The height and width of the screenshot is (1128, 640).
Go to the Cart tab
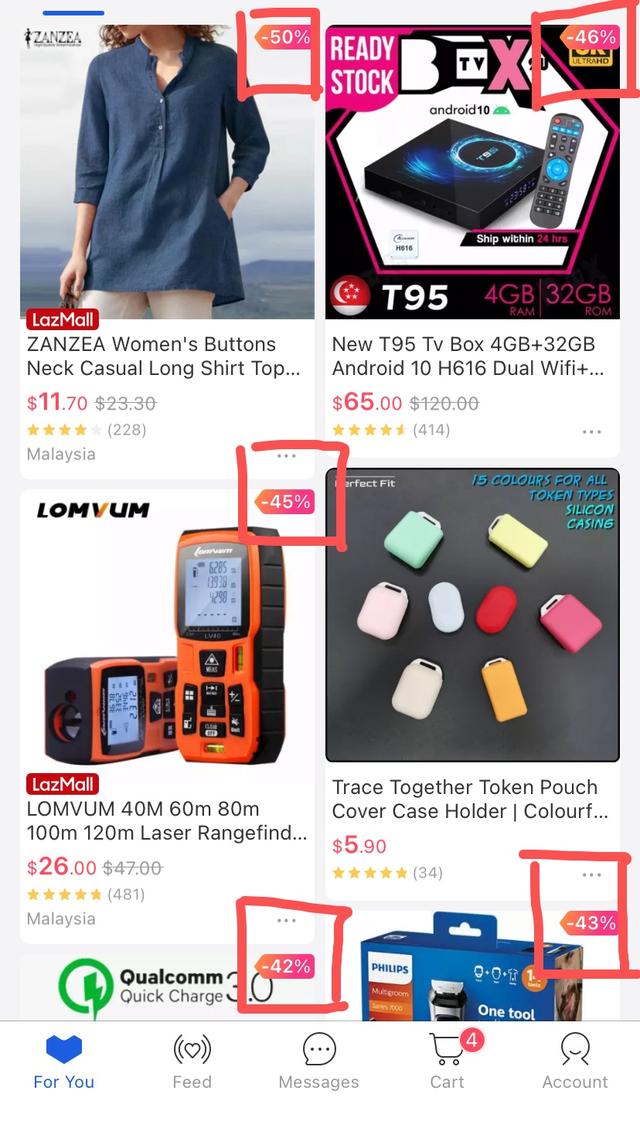tap(447, 1062)
